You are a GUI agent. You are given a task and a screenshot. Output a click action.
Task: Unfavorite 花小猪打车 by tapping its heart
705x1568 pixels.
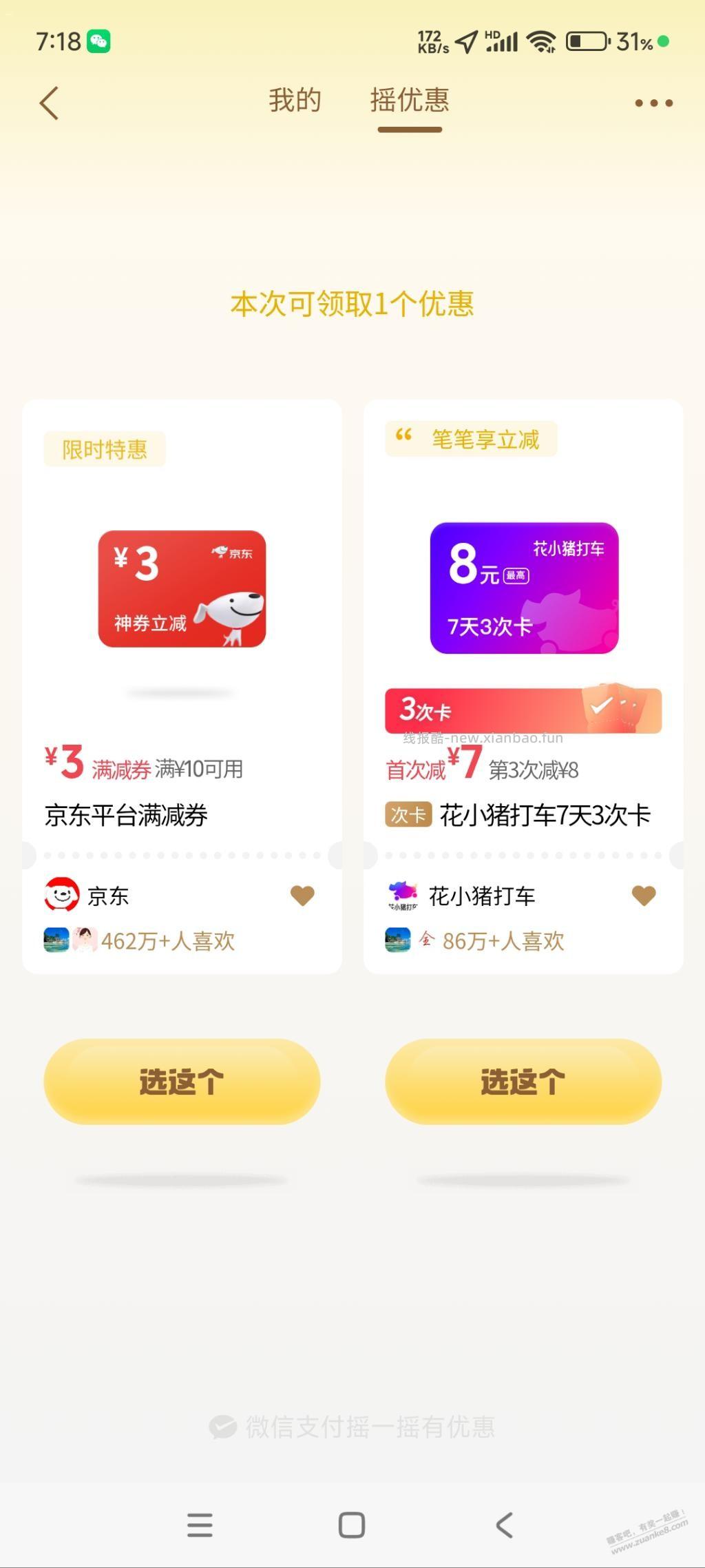pos(642,894)
